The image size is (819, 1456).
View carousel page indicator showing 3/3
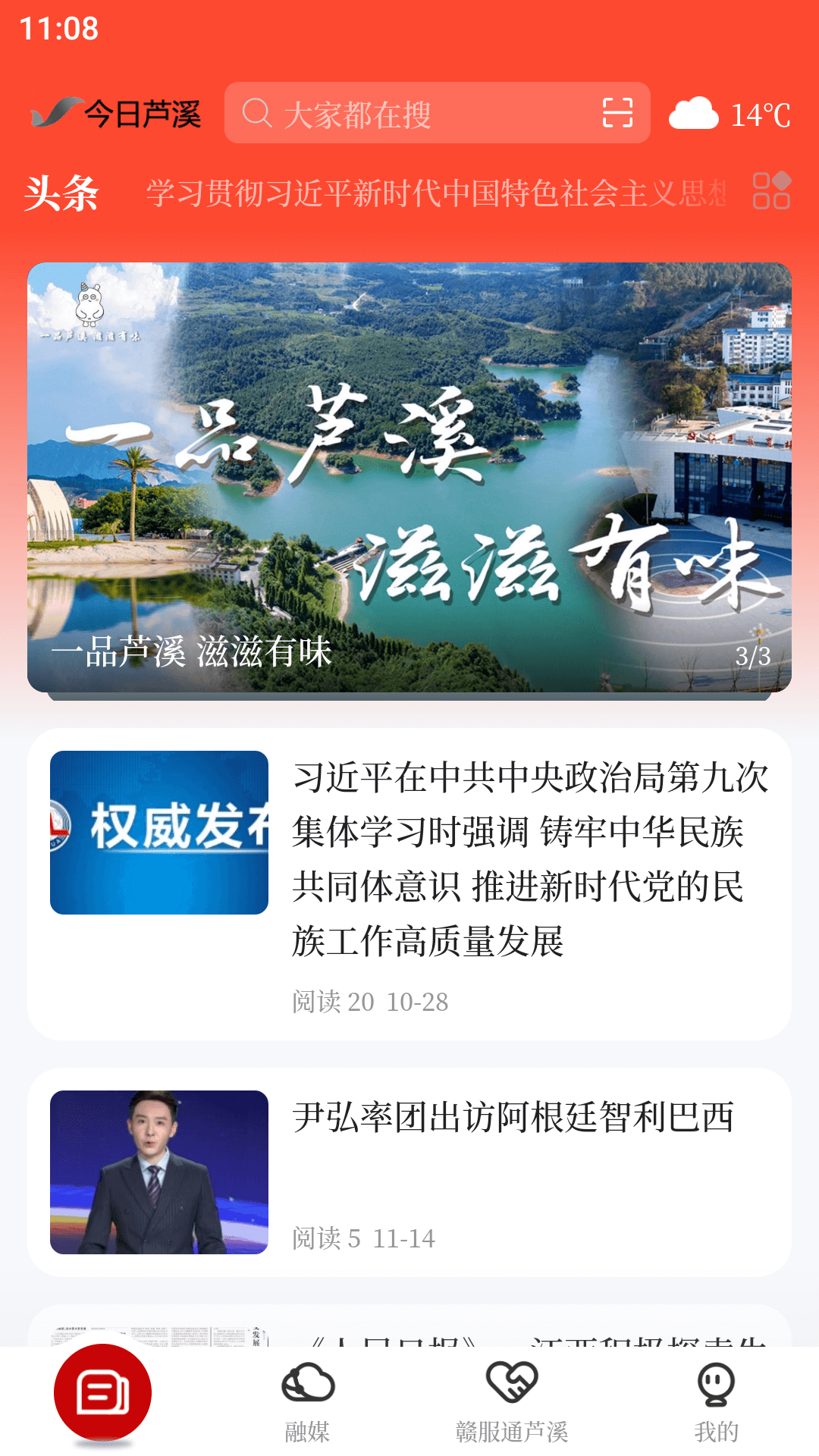[753, 659]
